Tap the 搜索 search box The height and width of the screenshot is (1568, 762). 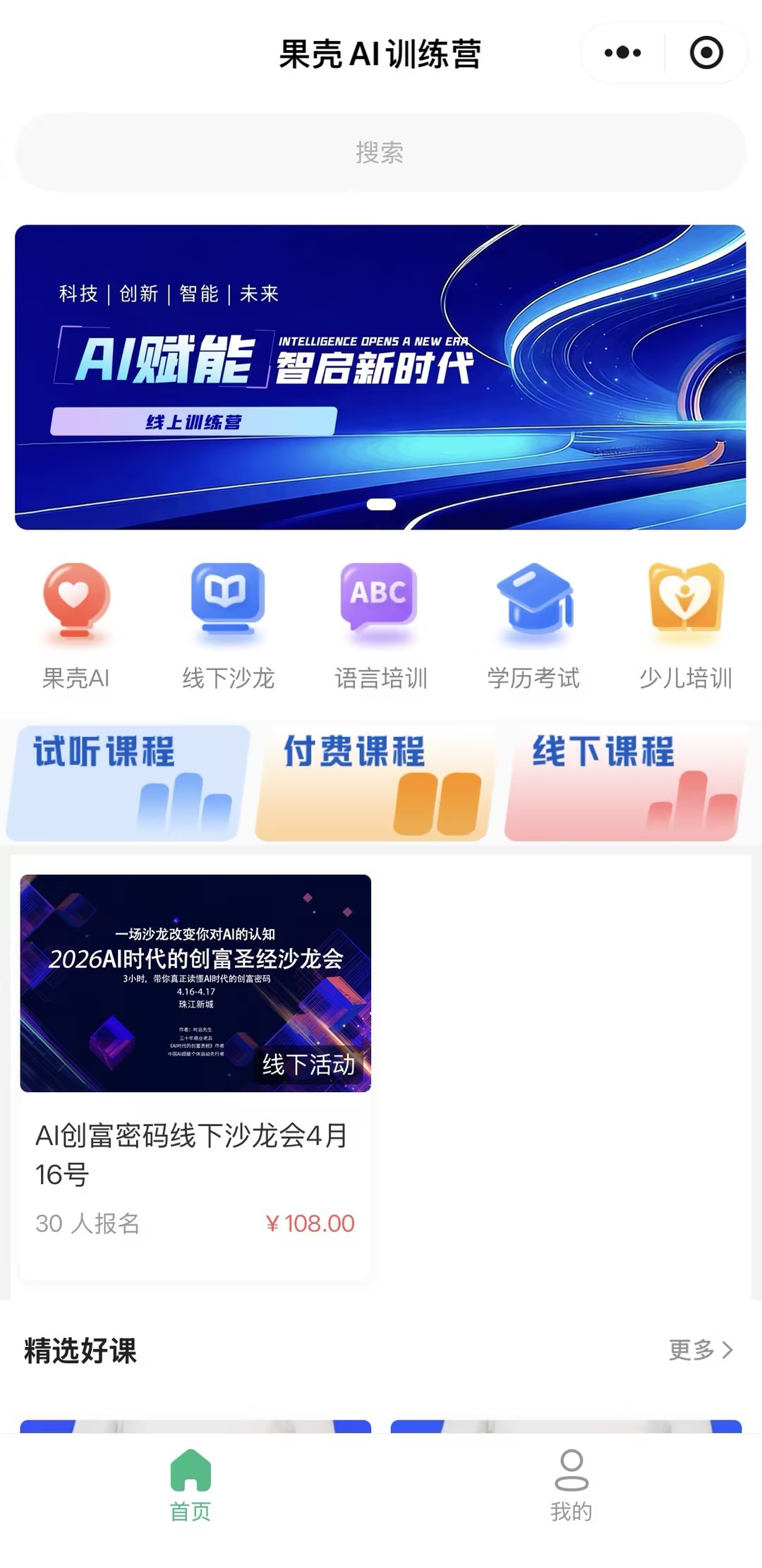pos(380,152)
